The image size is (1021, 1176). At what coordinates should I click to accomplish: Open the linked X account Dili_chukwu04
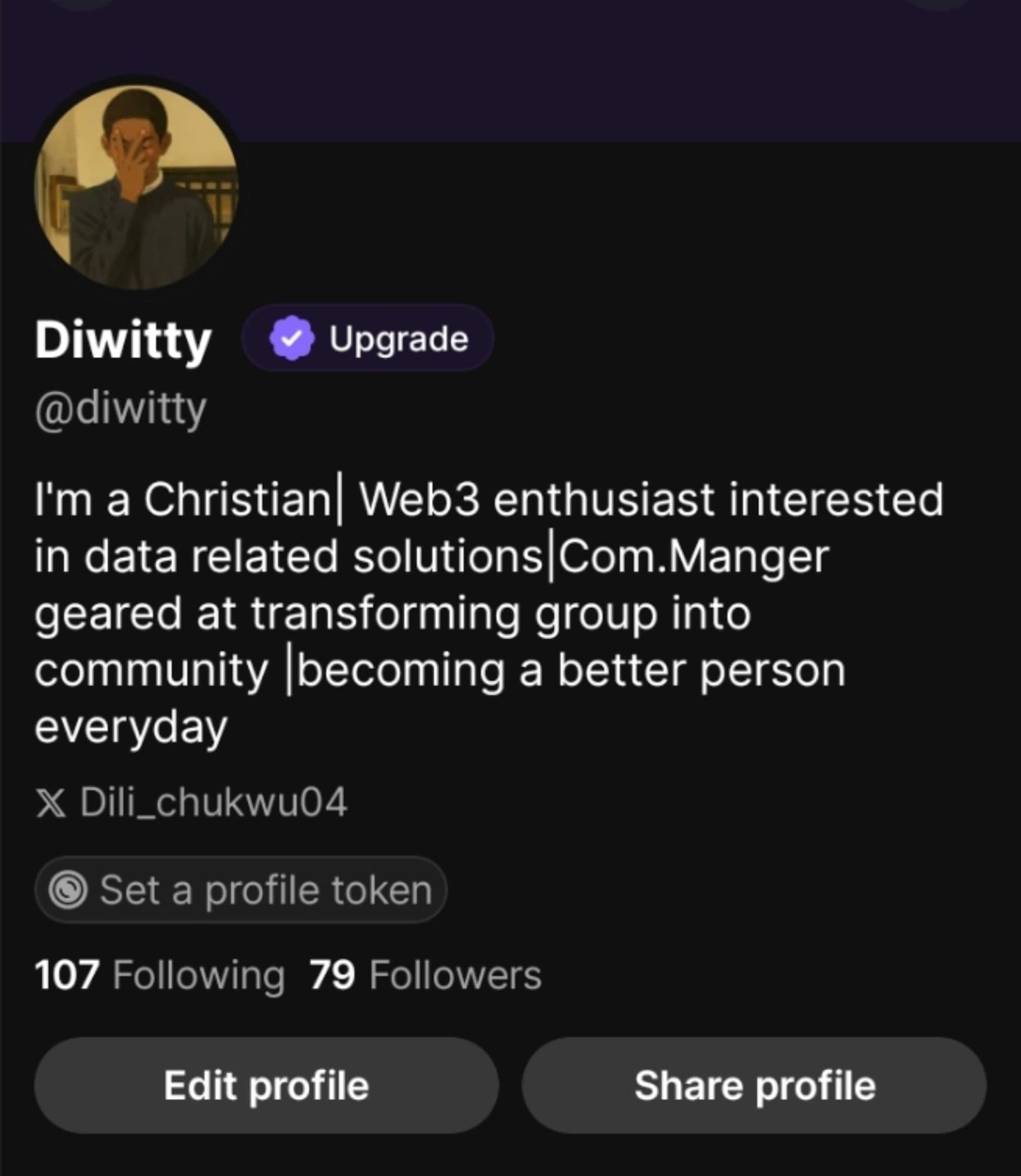(x=192, y=802)
